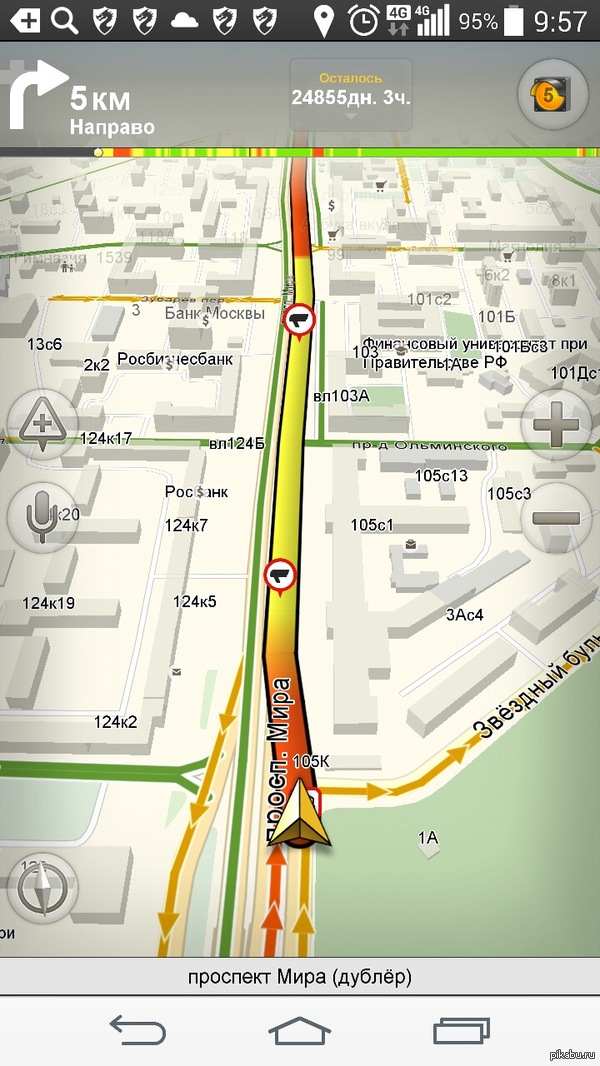Open recent apps
This screenshot has height=1066, width=600.
462,1029
